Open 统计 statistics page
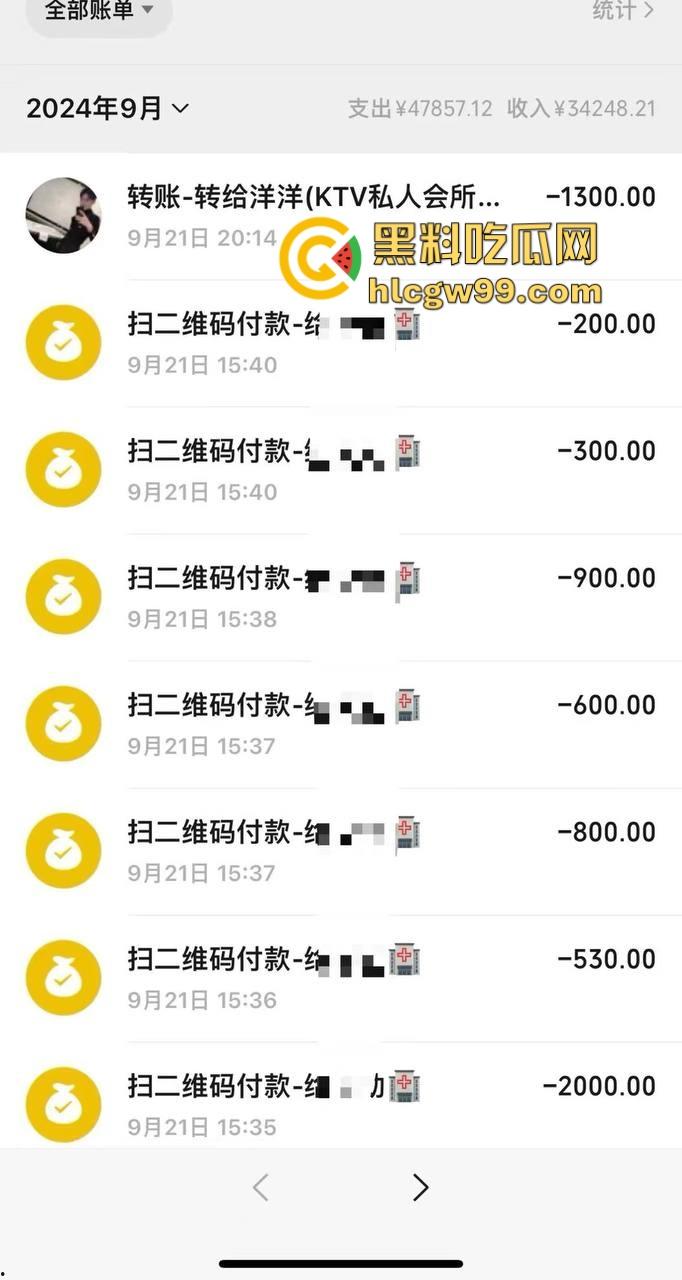This screenshot has height=1280, width=682. (x=622, y=10)
